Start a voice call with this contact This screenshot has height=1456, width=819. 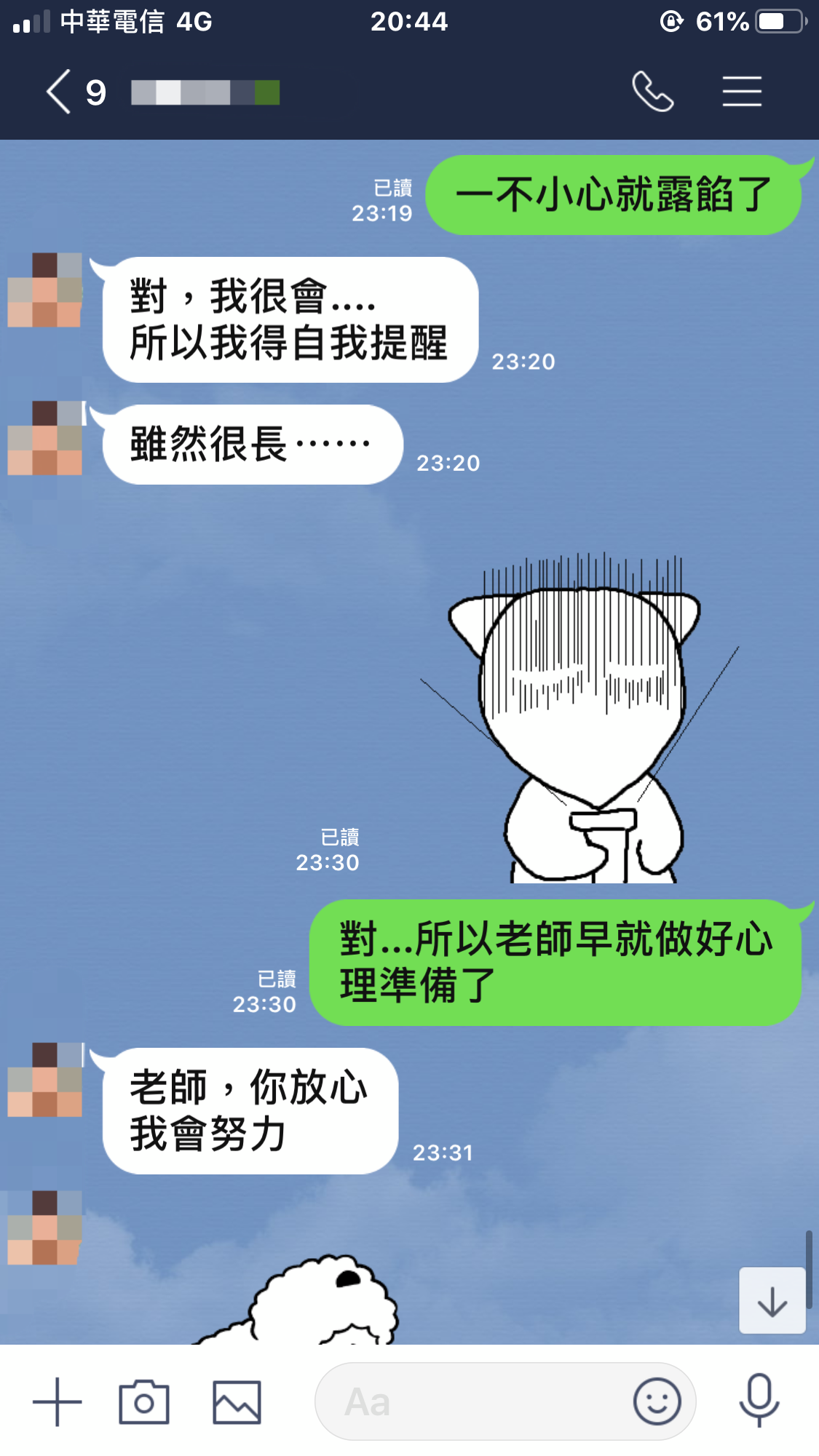pos(652,92)
